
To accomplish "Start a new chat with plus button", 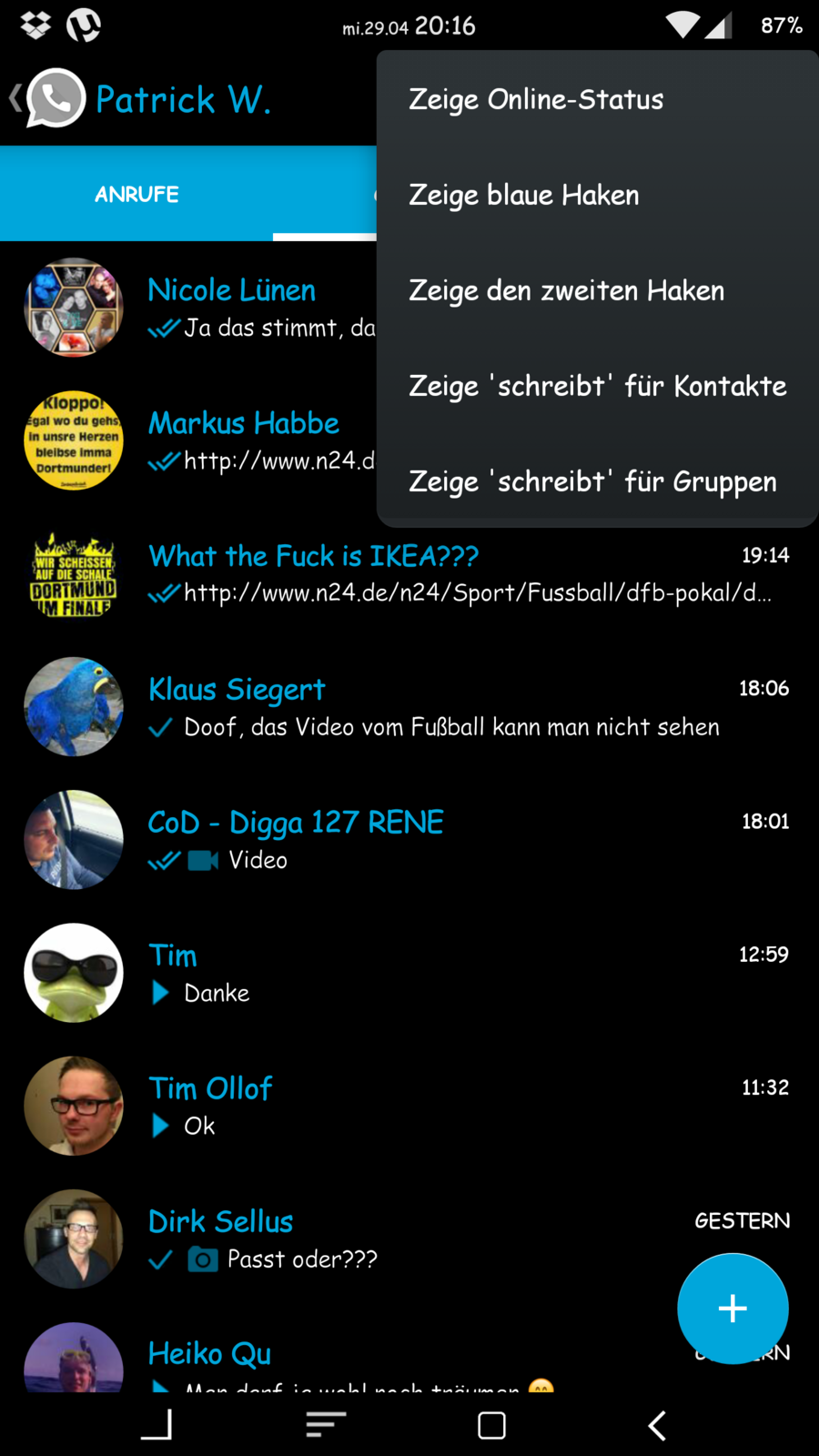I will [733, 1309].
